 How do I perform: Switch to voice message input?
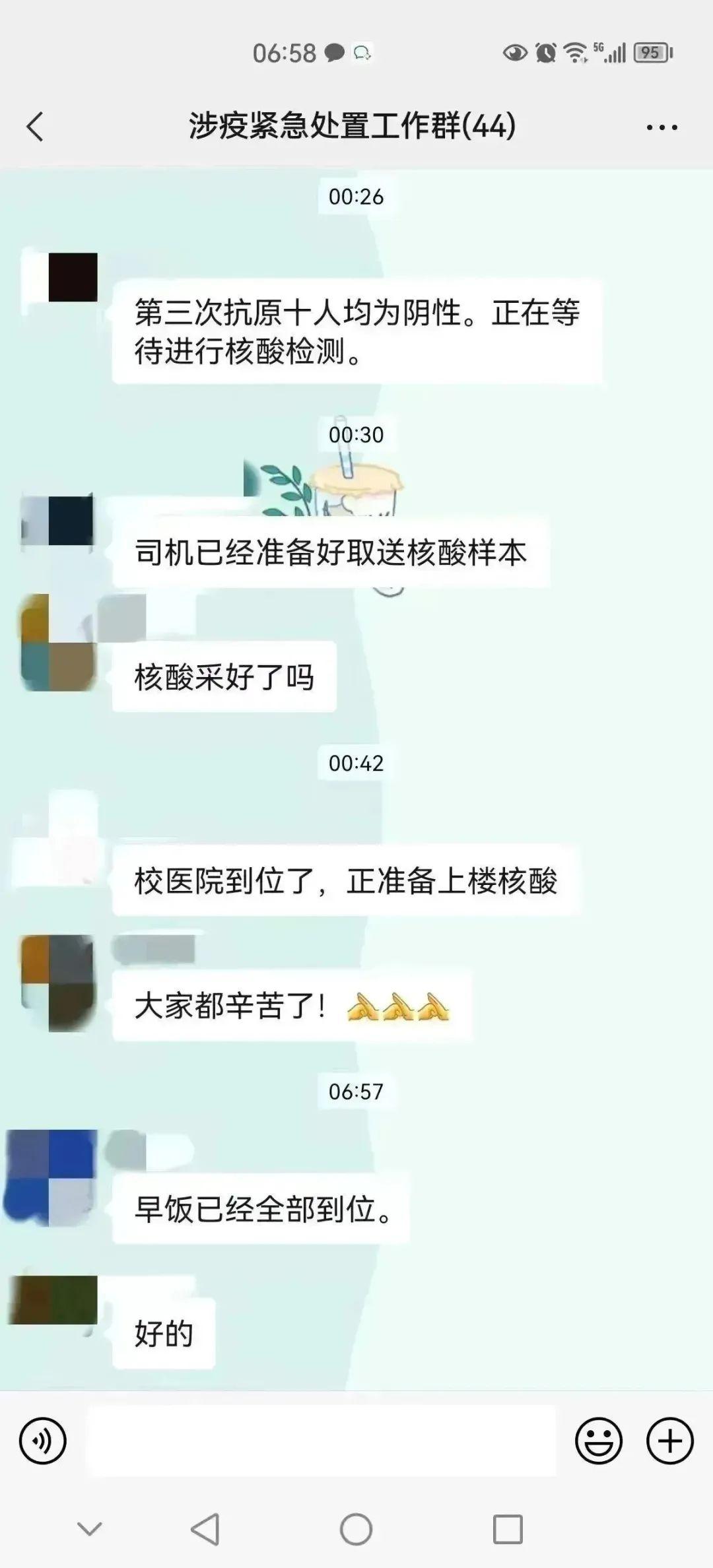point(43,1440)
